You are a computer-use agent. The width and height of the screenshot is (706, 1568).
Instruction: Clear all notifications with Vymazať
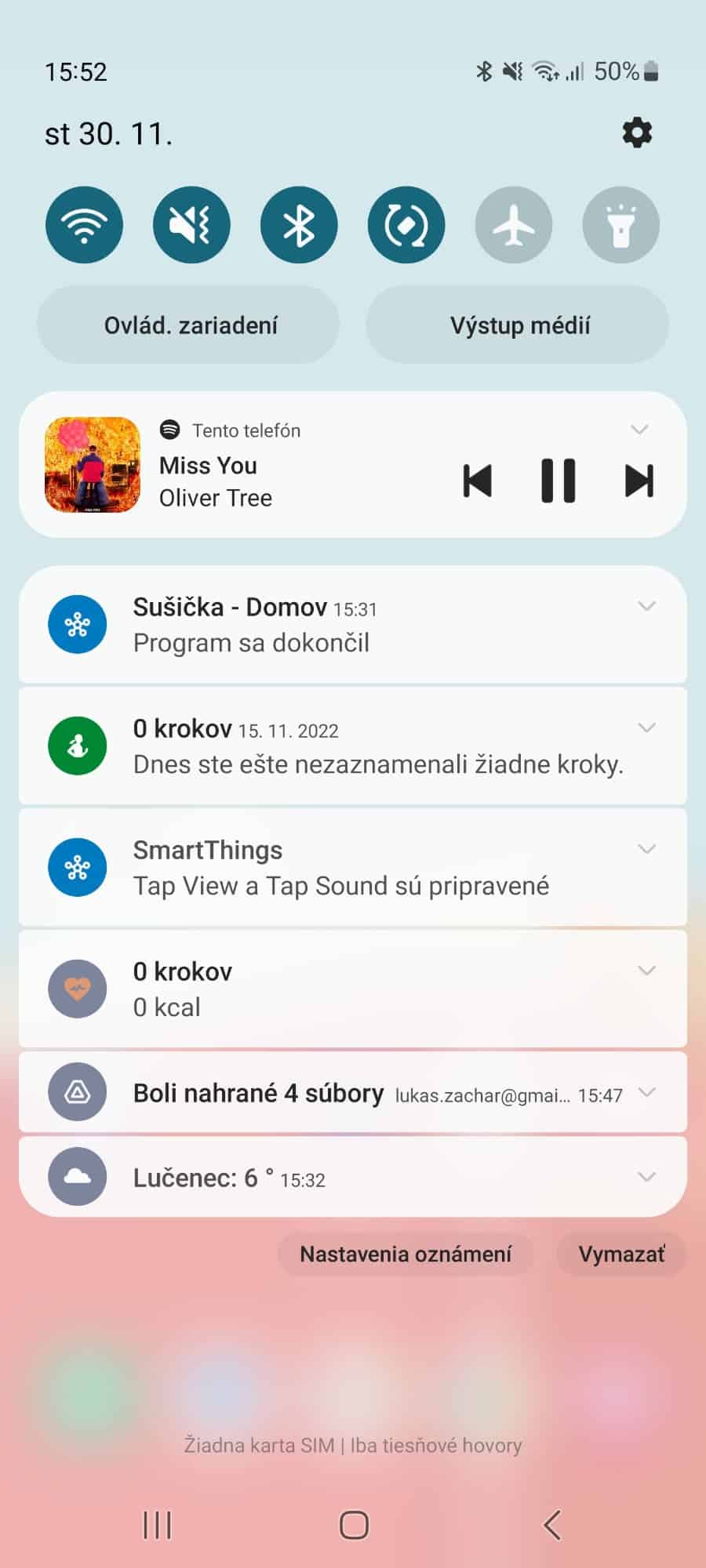pos(621,1254)
